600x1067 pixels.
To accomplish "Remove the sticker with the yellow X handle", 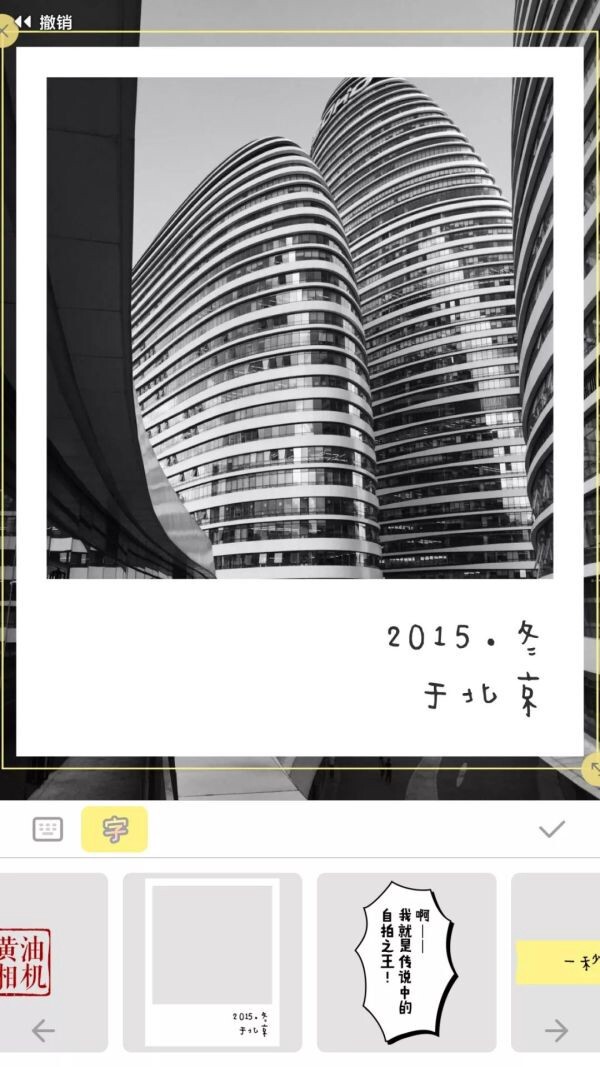I will (x=4, y=30).
